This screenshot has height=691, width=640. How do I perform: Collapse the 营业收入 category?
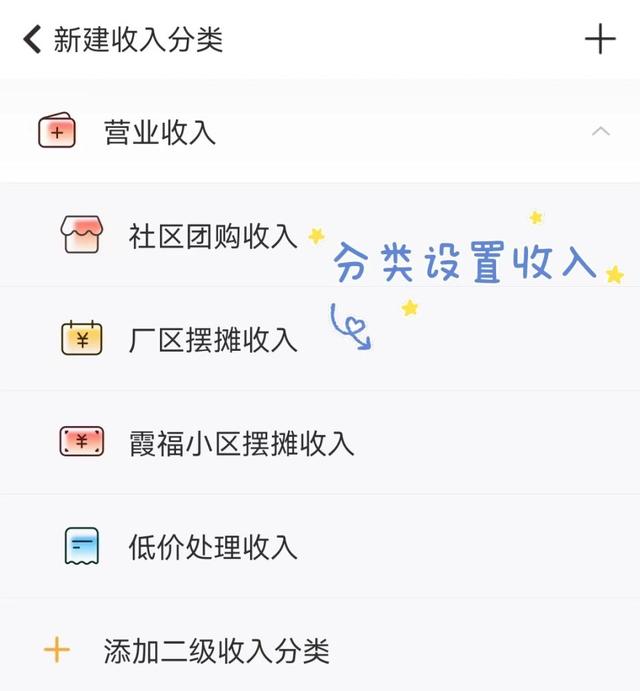click(600, 132)
